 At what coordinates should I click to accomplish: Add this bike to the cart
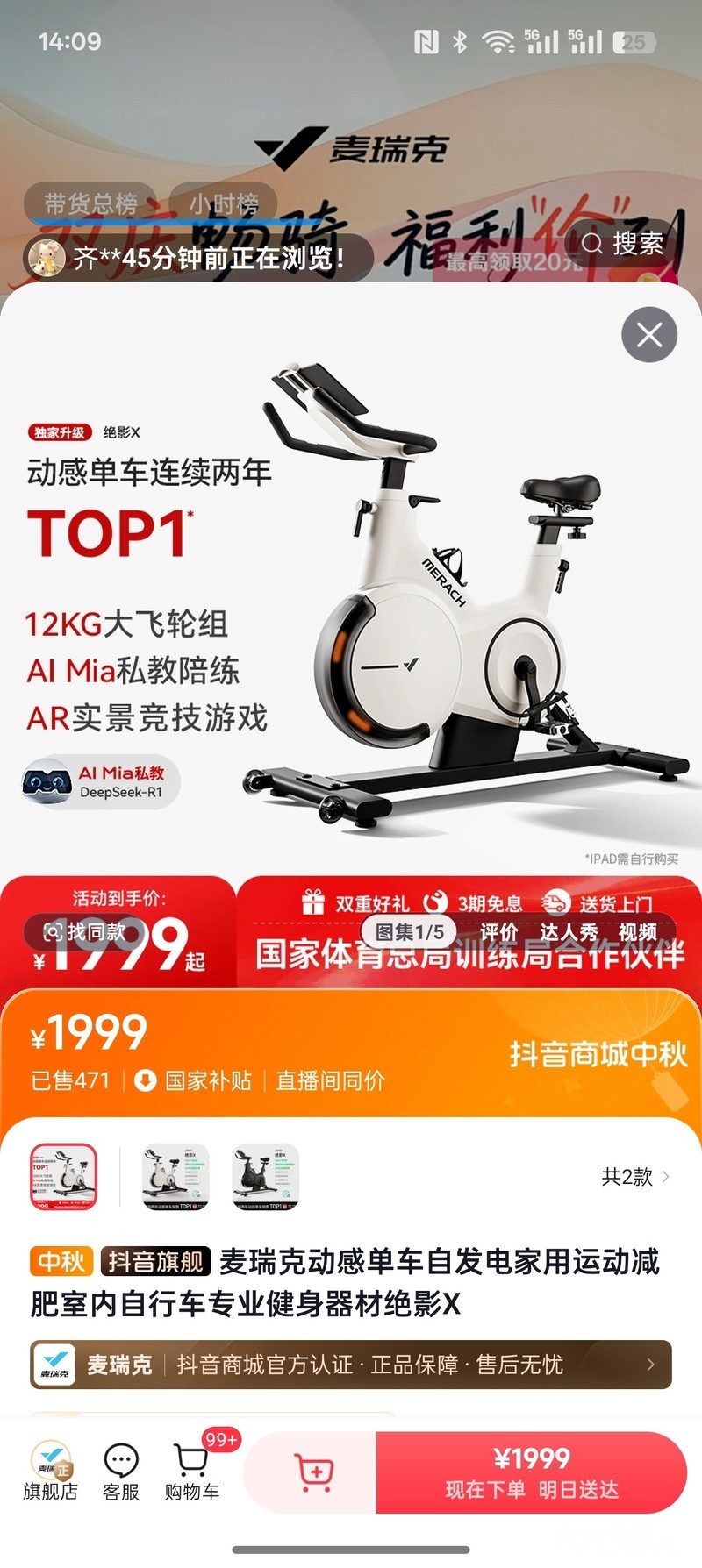[x=312, y=1472]
